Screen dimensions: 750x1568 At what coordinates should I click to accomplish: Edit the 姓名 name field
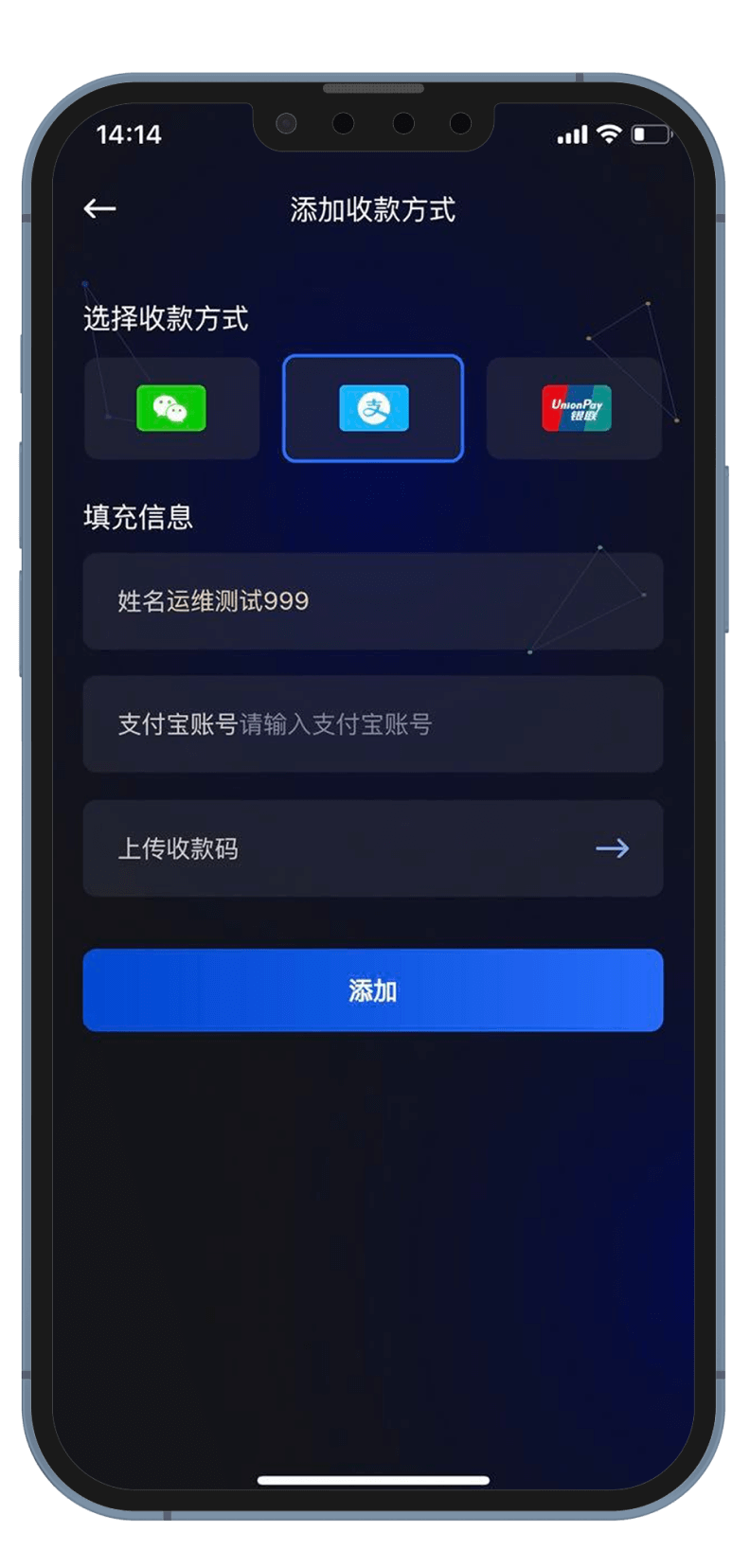(373, 601)
